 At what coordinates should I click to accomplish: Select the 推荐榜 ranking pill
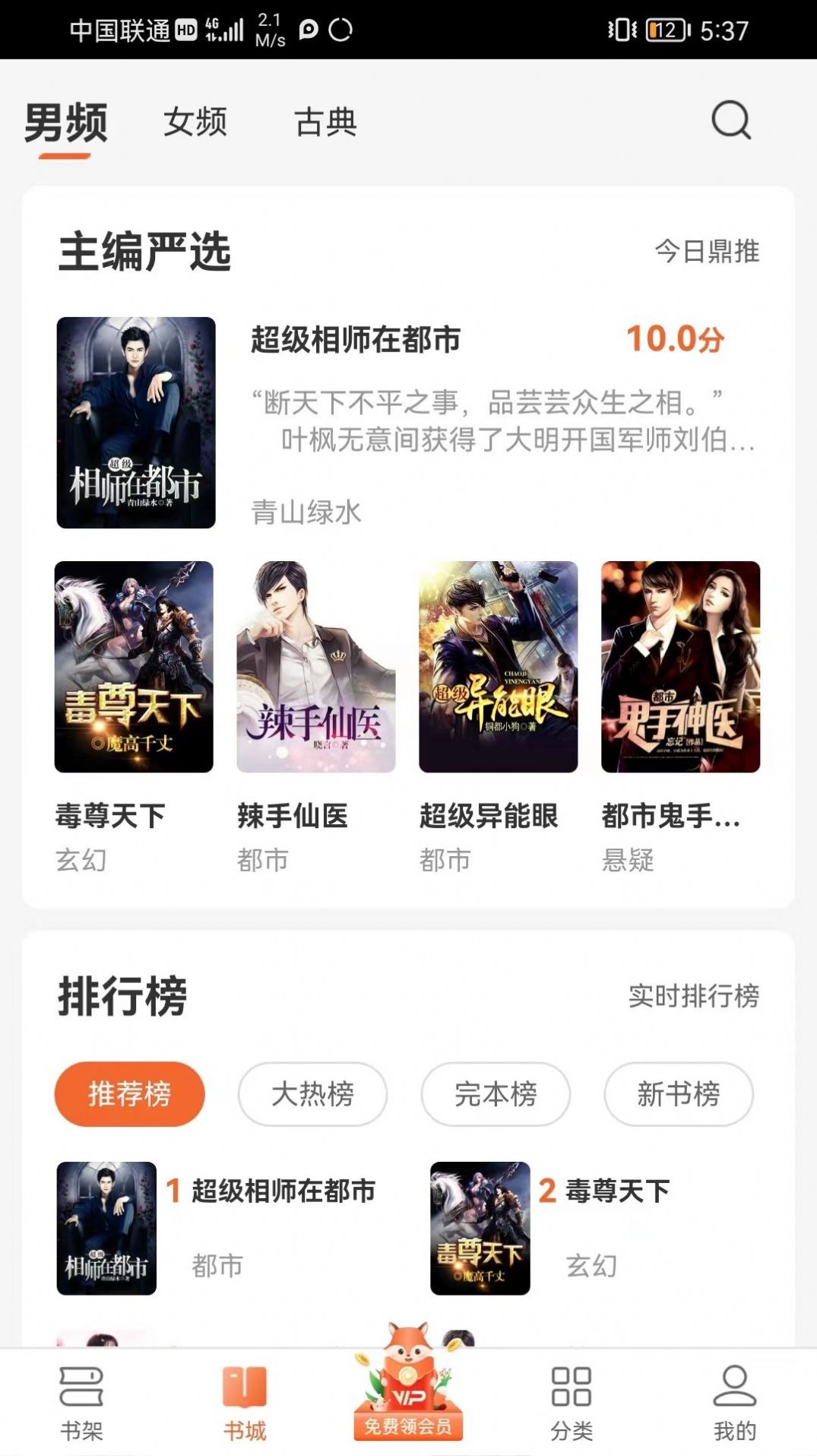point(128,1095)
